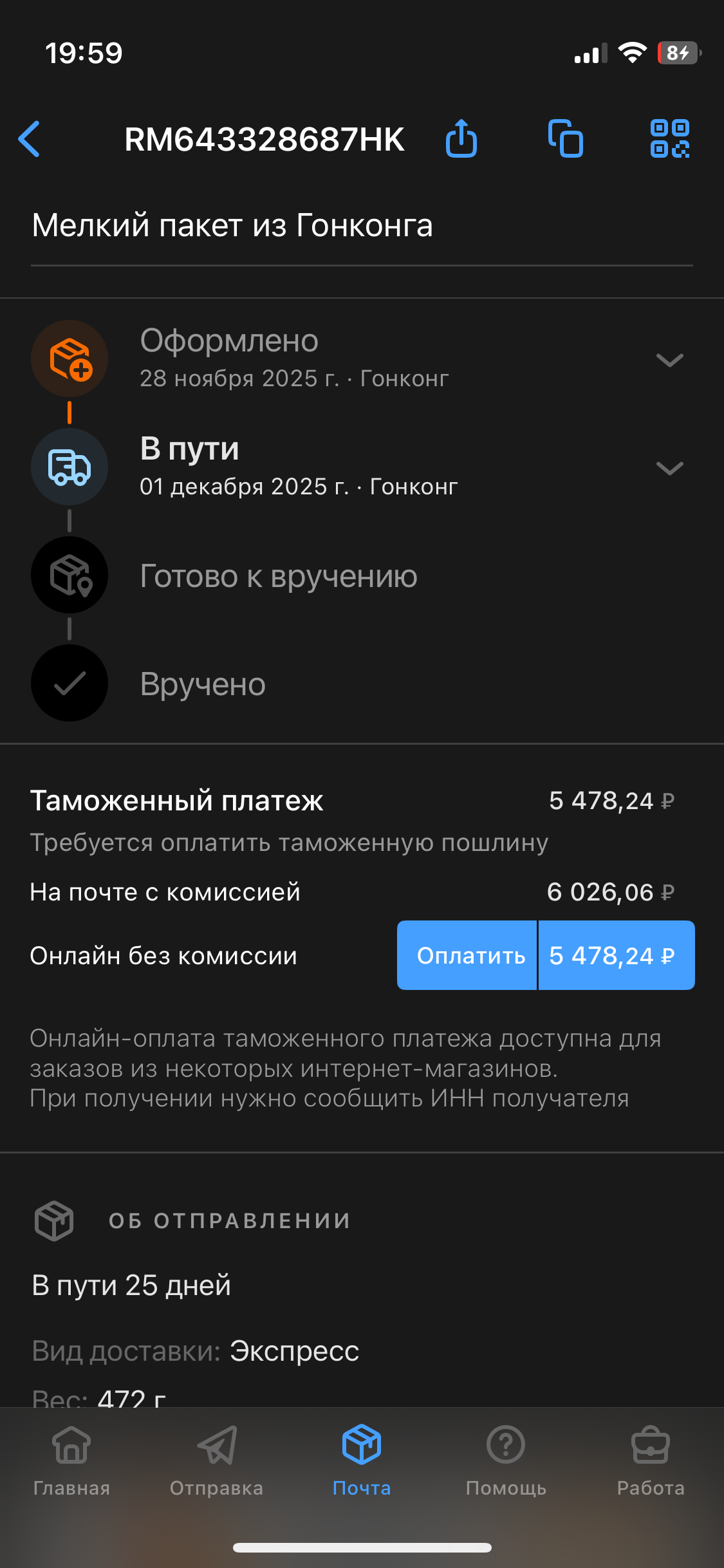Screen dimensions: 724x1568
Task: Open the QR code for this parcel
Action: [x=669, y=139]
